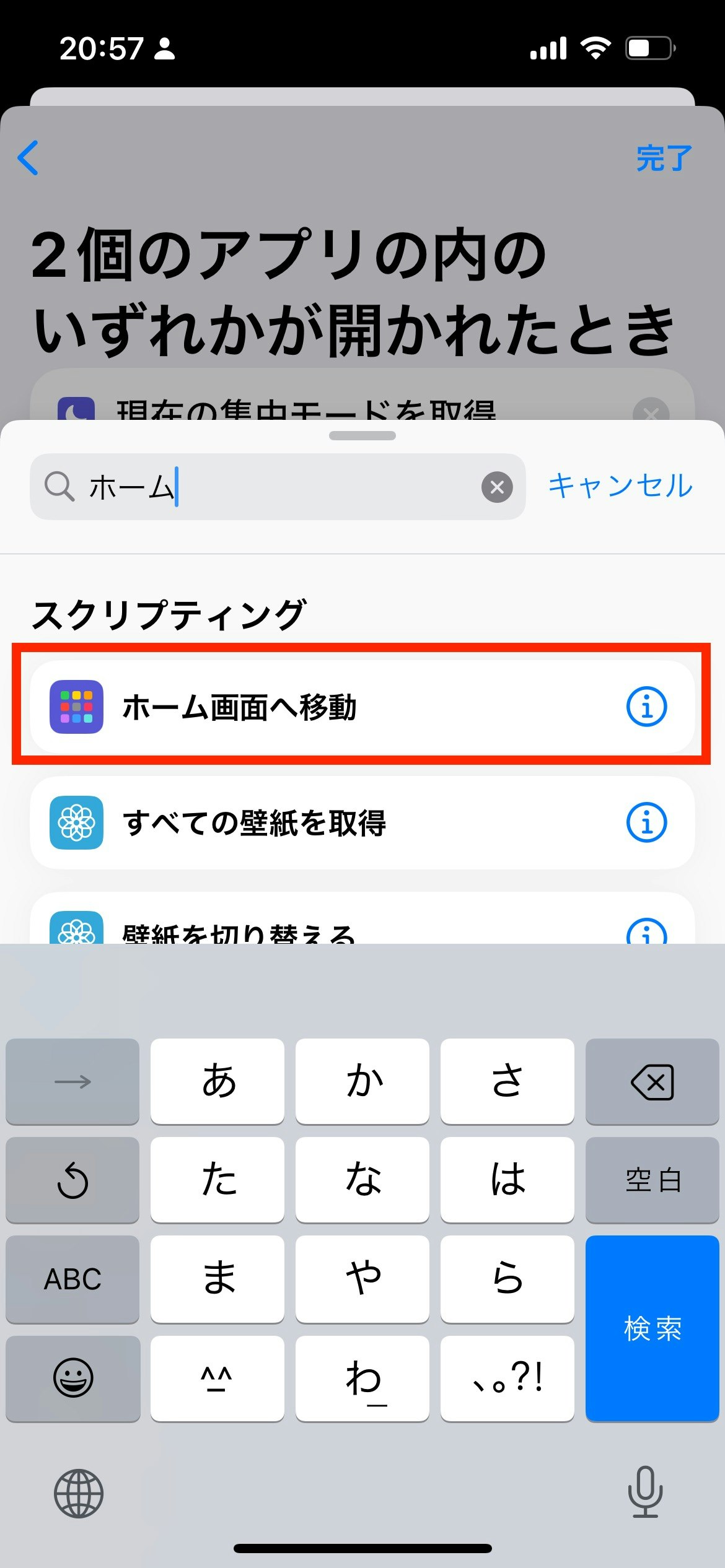Clear the search text

[497, 487]
